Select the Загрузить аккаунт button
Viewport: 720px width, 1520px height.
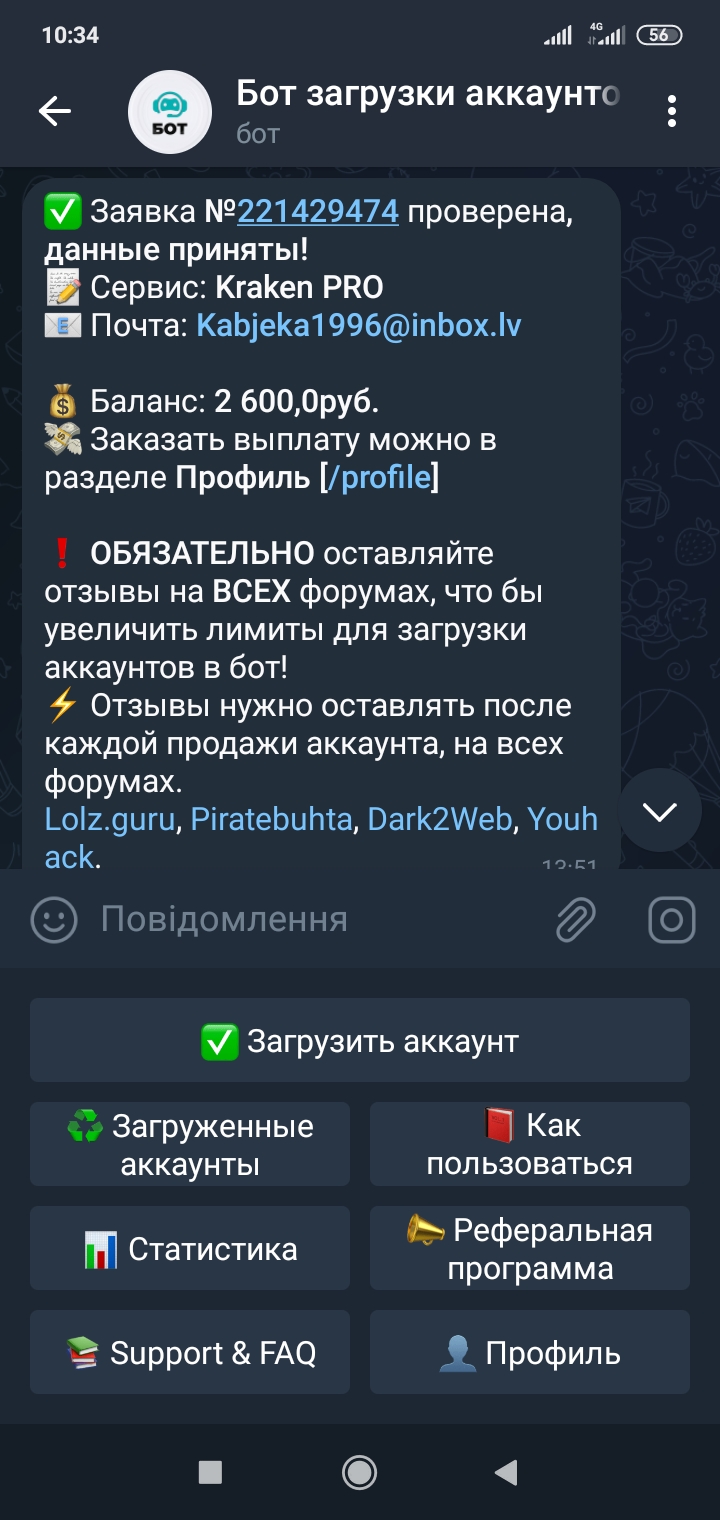point(360,1040)
